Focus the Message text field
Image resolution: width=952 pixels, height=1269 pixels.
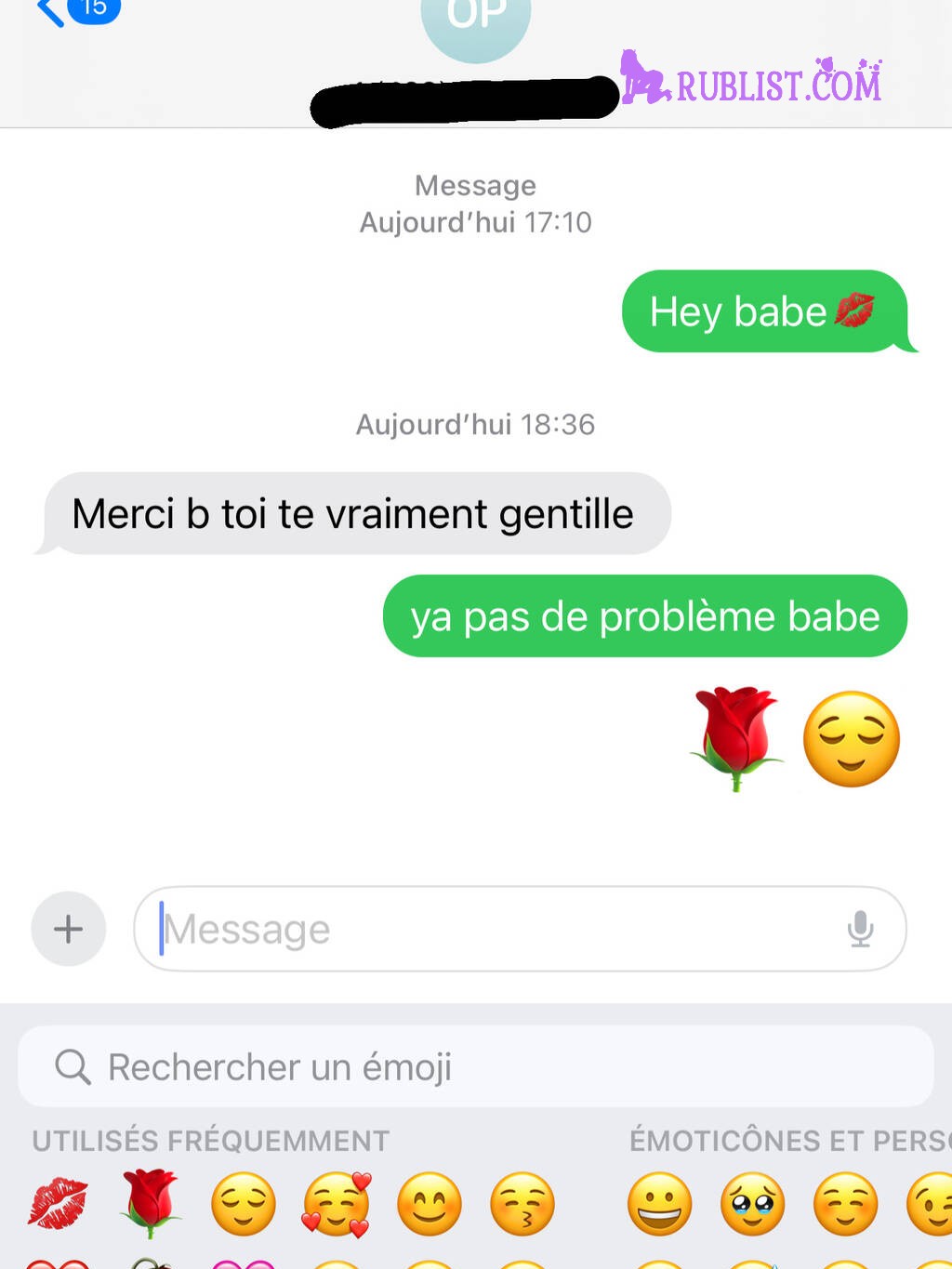(x=493, y=929)
